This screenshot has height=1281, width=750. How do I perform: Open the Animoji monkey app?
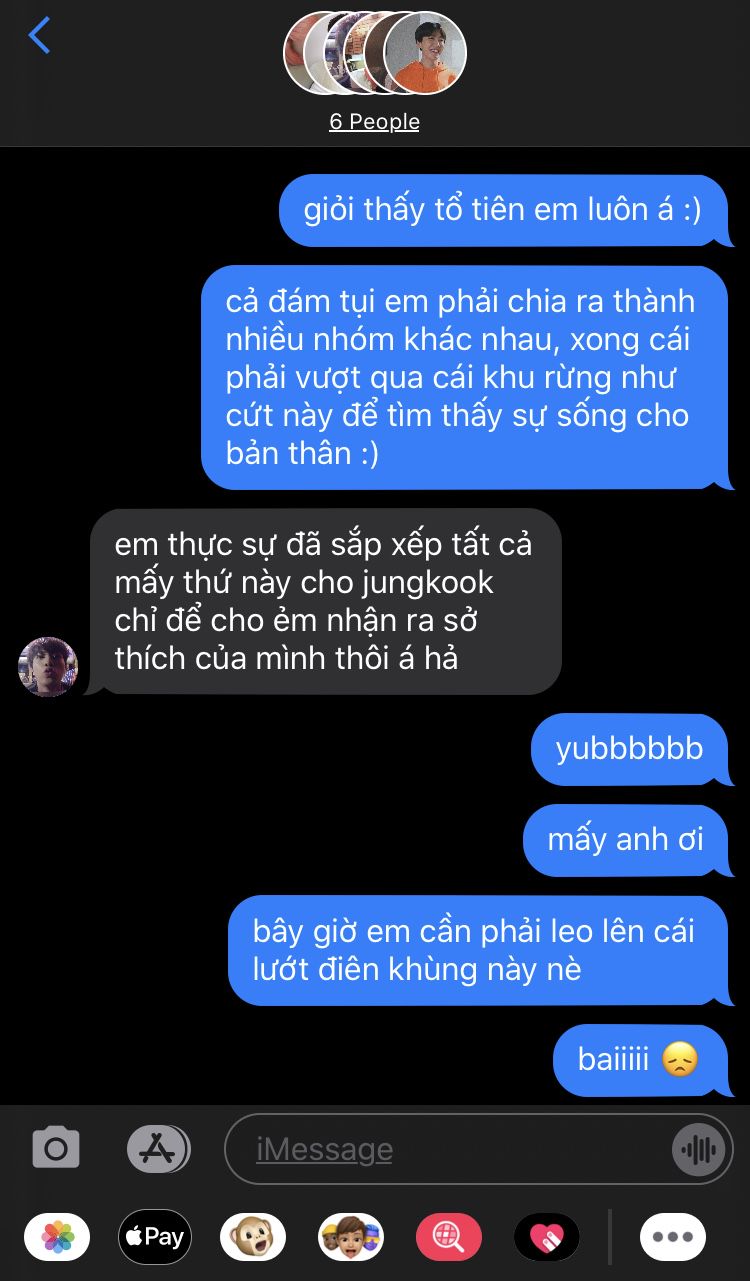pyautogui.click(x=252, y=1237)
